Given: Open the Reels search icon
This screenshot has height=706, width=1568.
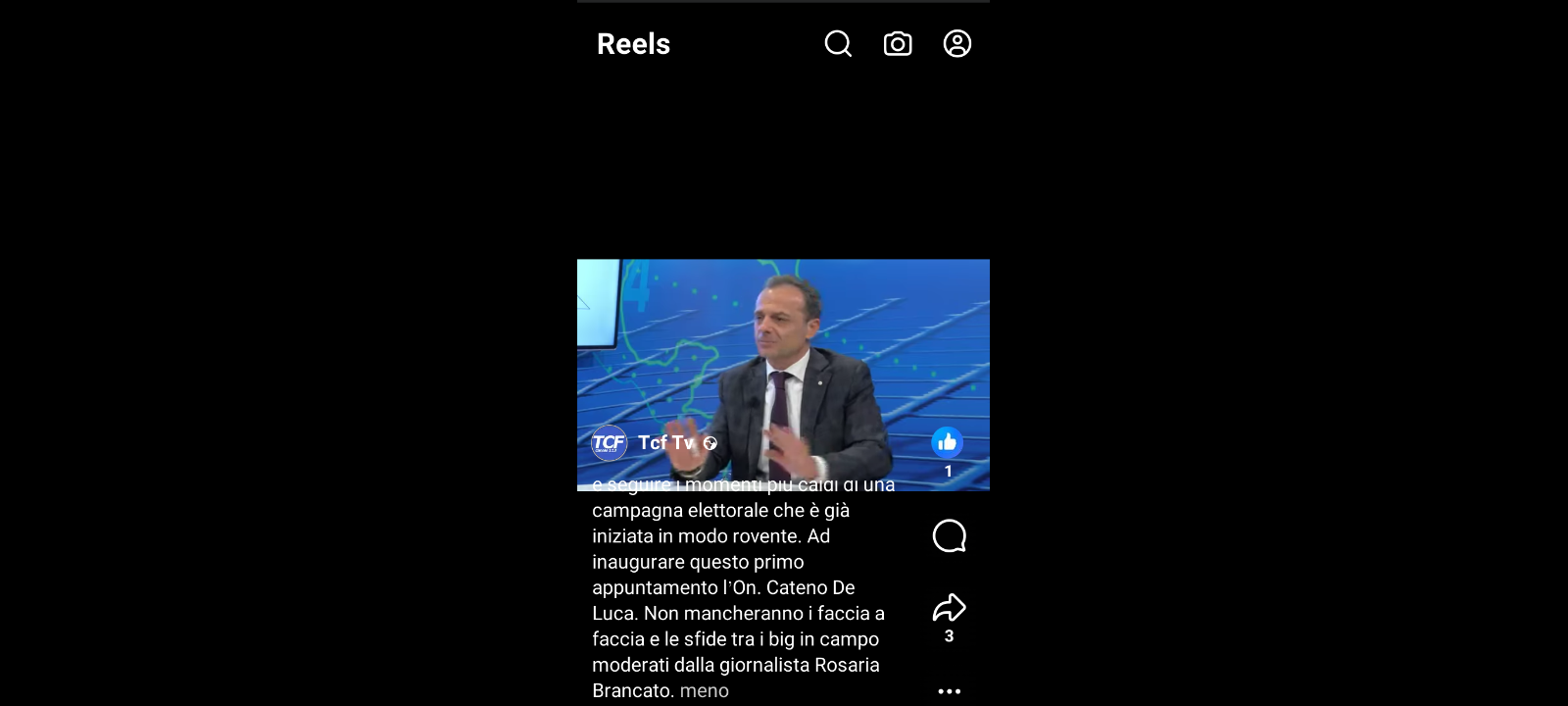Looking at the screenshot, I should [838, 44].
